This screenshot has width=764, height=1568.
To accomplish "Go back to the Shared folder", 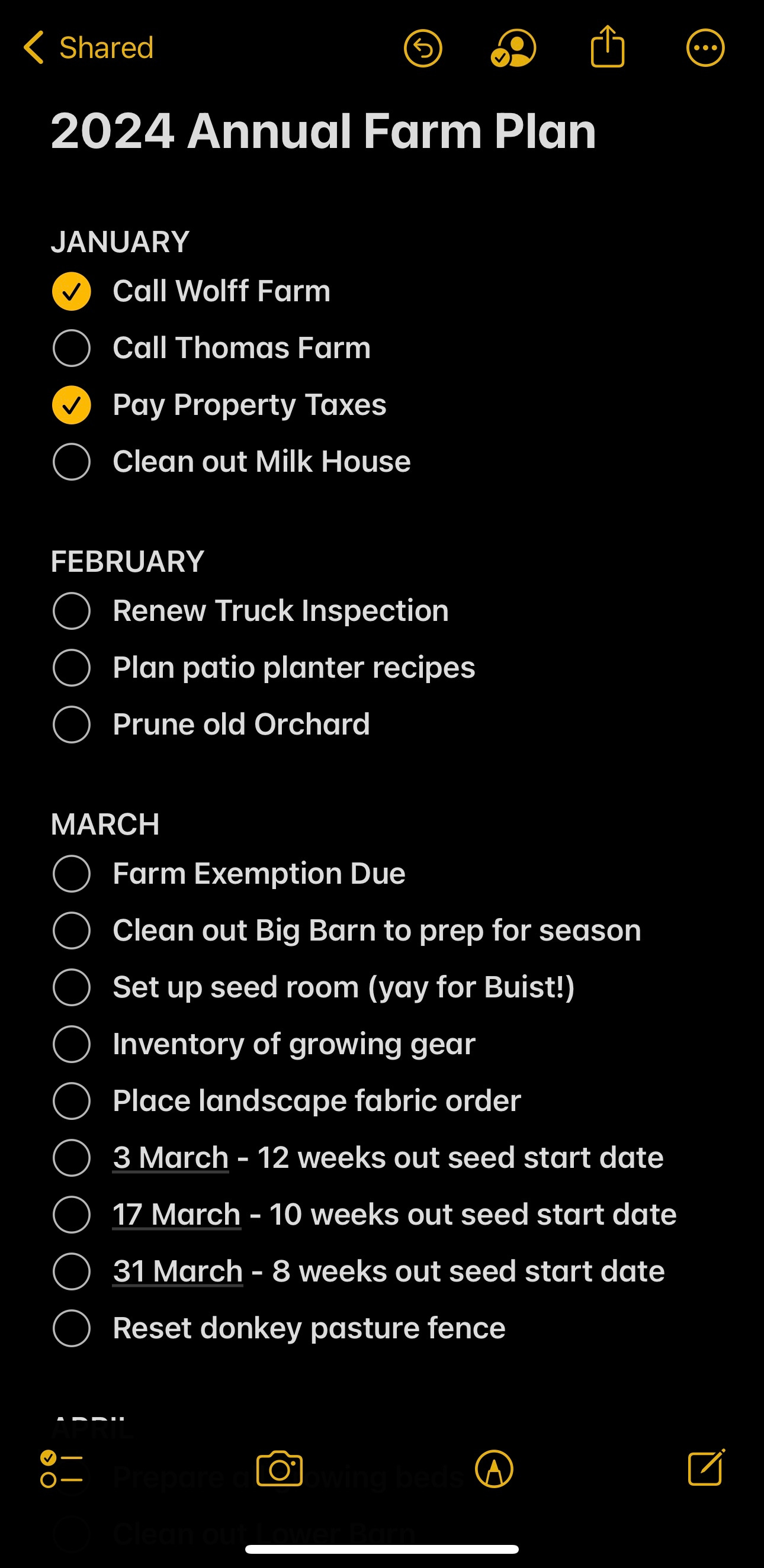I will 89,47.
